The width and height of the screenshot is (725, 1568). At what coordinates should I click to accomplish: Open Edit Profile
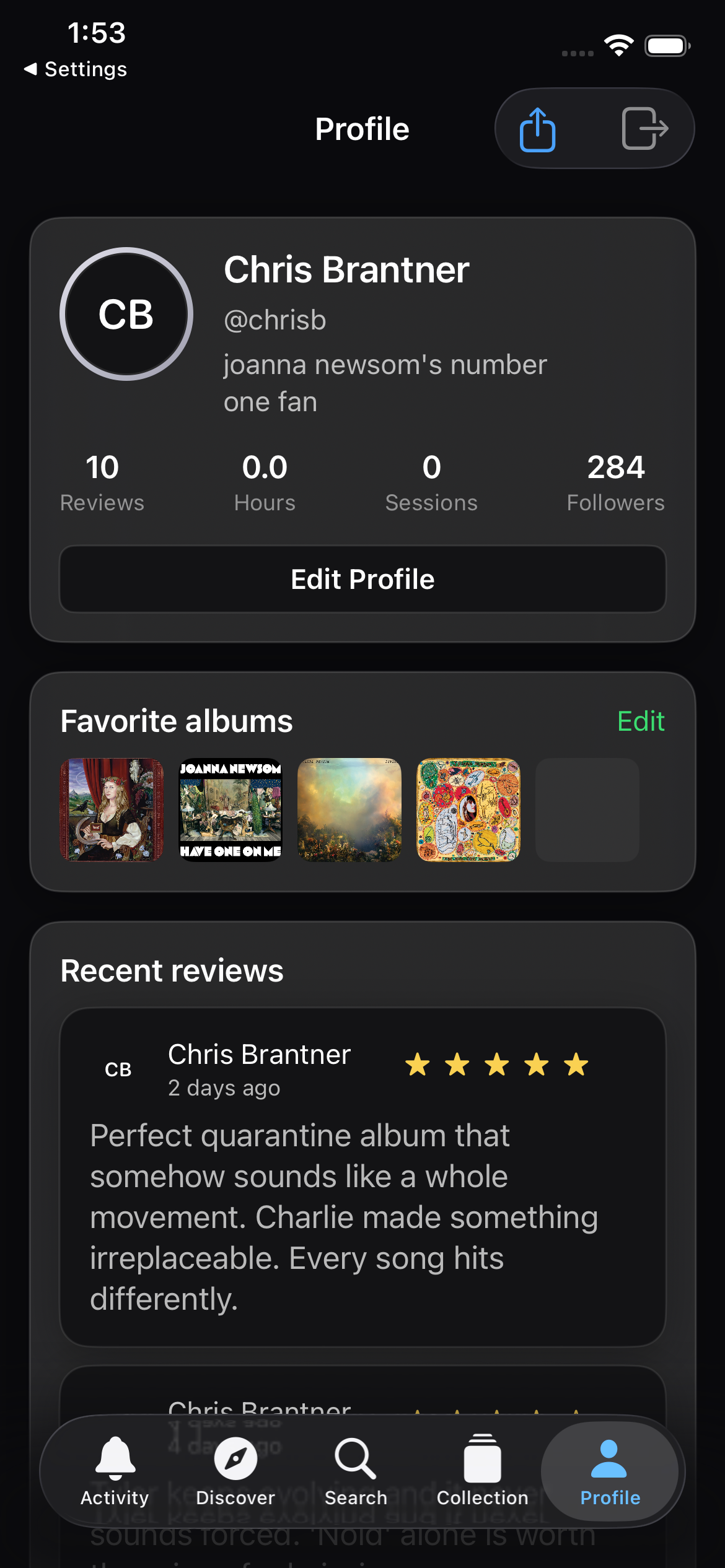tap(362, 579)
